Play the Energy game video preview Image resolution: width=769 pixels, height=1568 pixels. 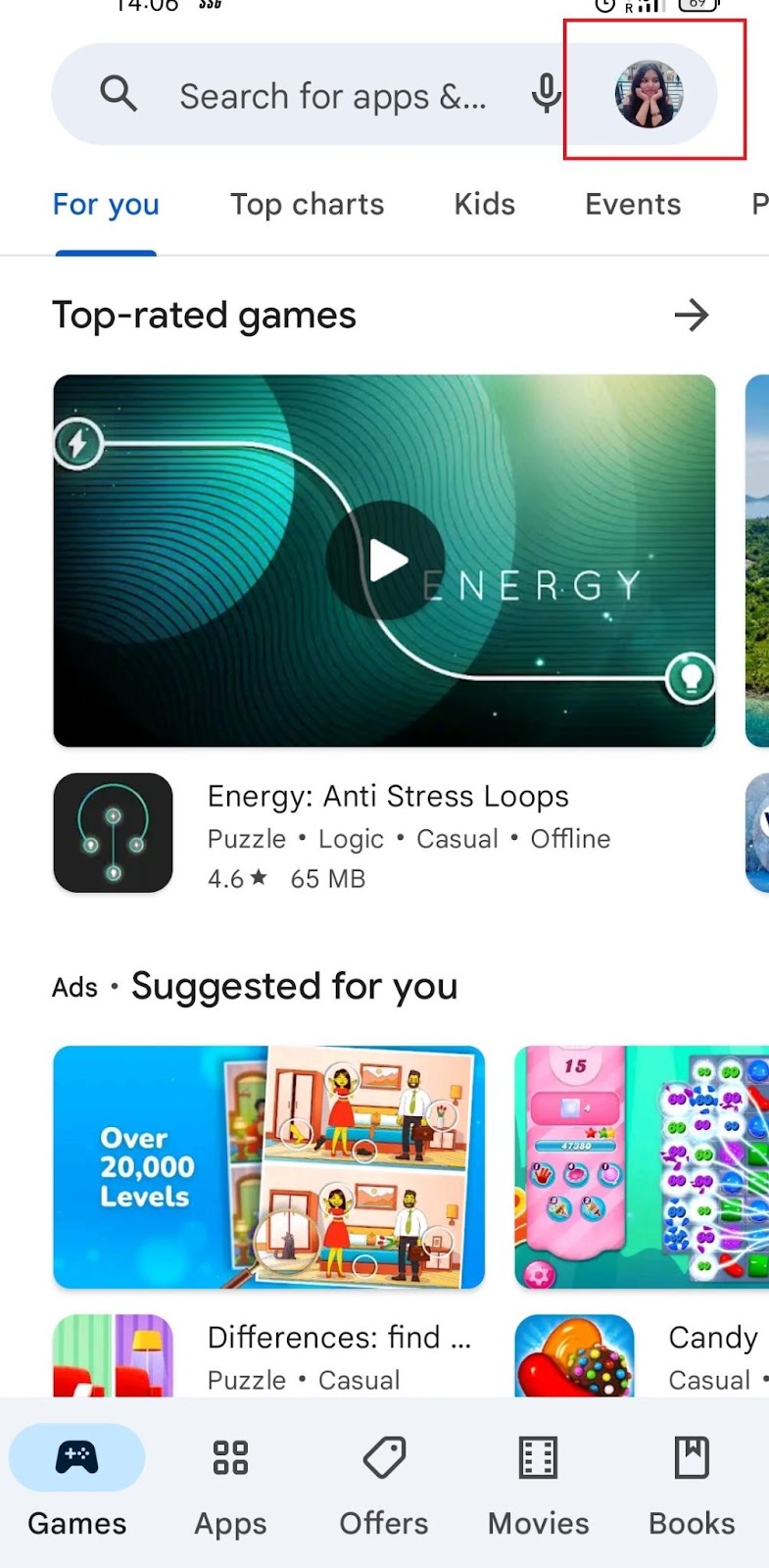(385, 561)
